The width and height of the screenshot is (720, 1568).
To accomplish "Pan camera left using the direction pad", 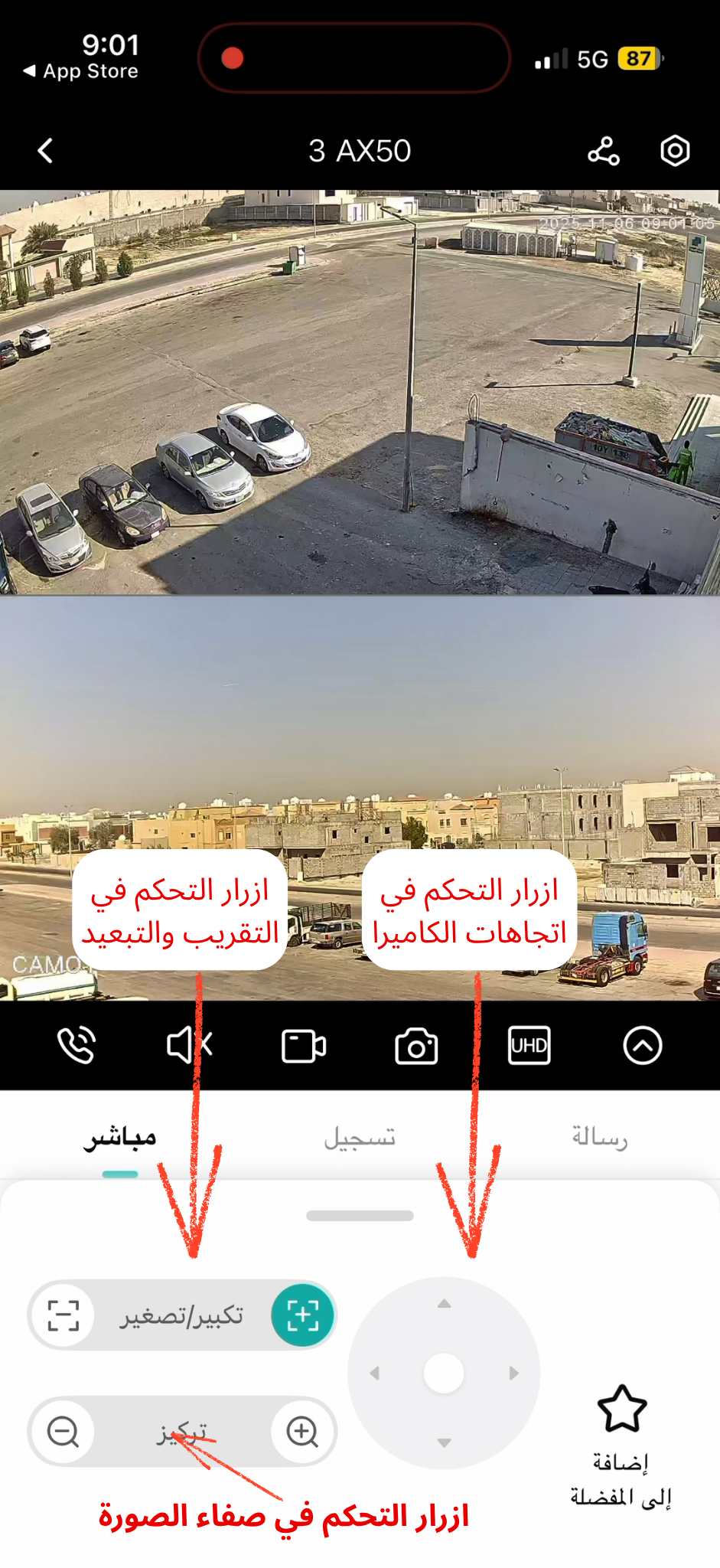I will [374, 1374].
